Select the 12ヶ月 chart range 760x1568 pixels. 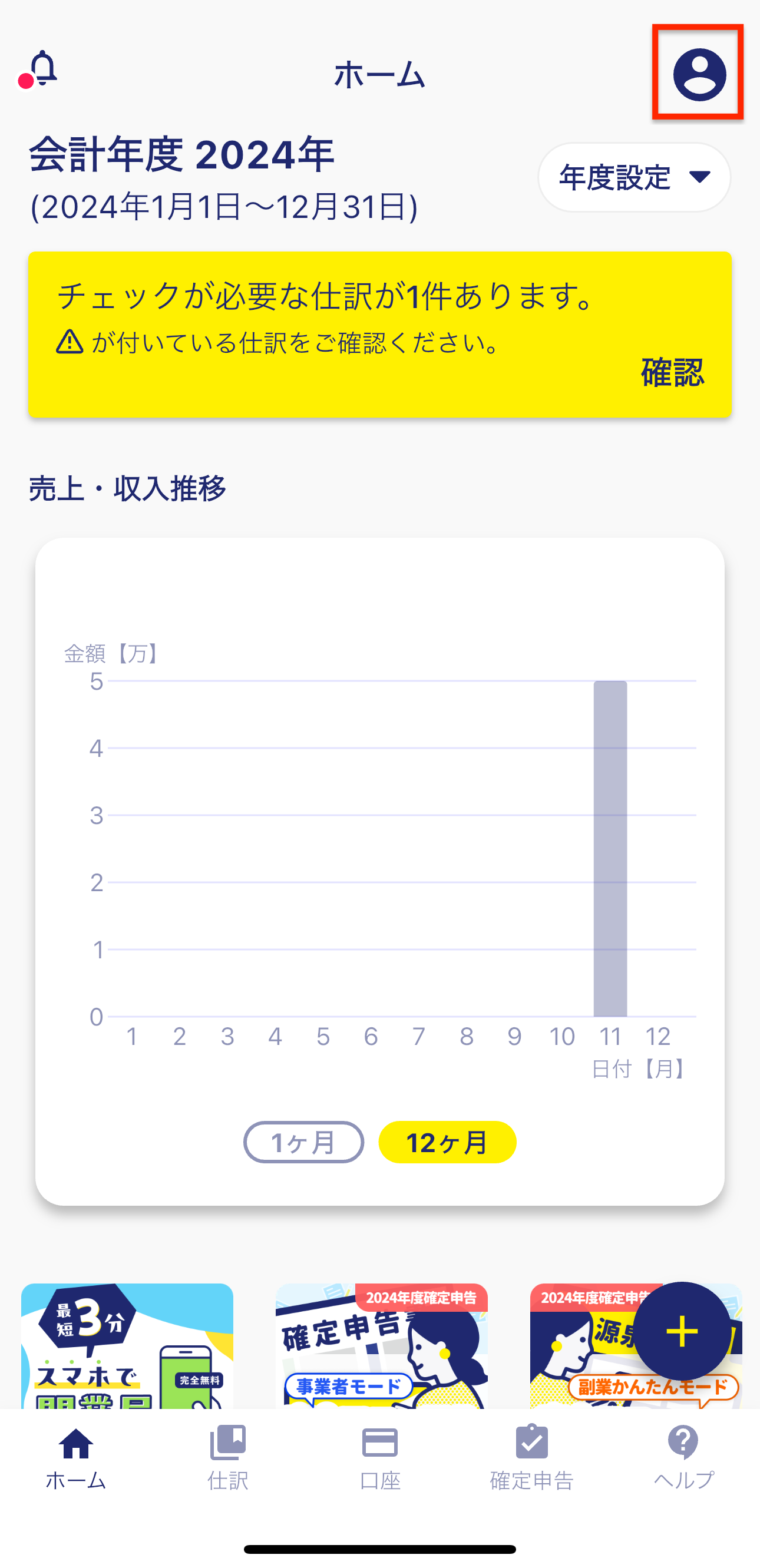tap(447, 1142)
